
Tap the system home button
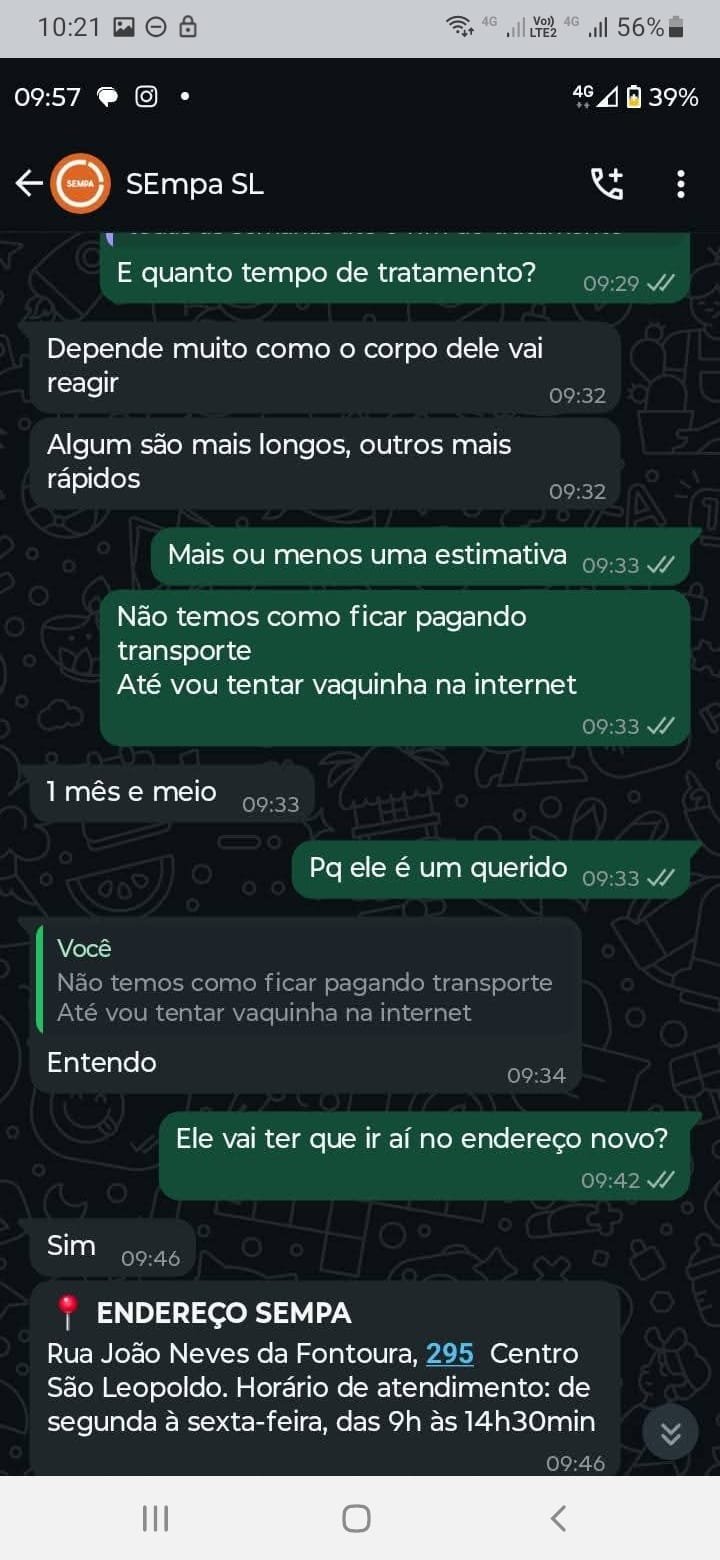click(x=357, y=1518)
